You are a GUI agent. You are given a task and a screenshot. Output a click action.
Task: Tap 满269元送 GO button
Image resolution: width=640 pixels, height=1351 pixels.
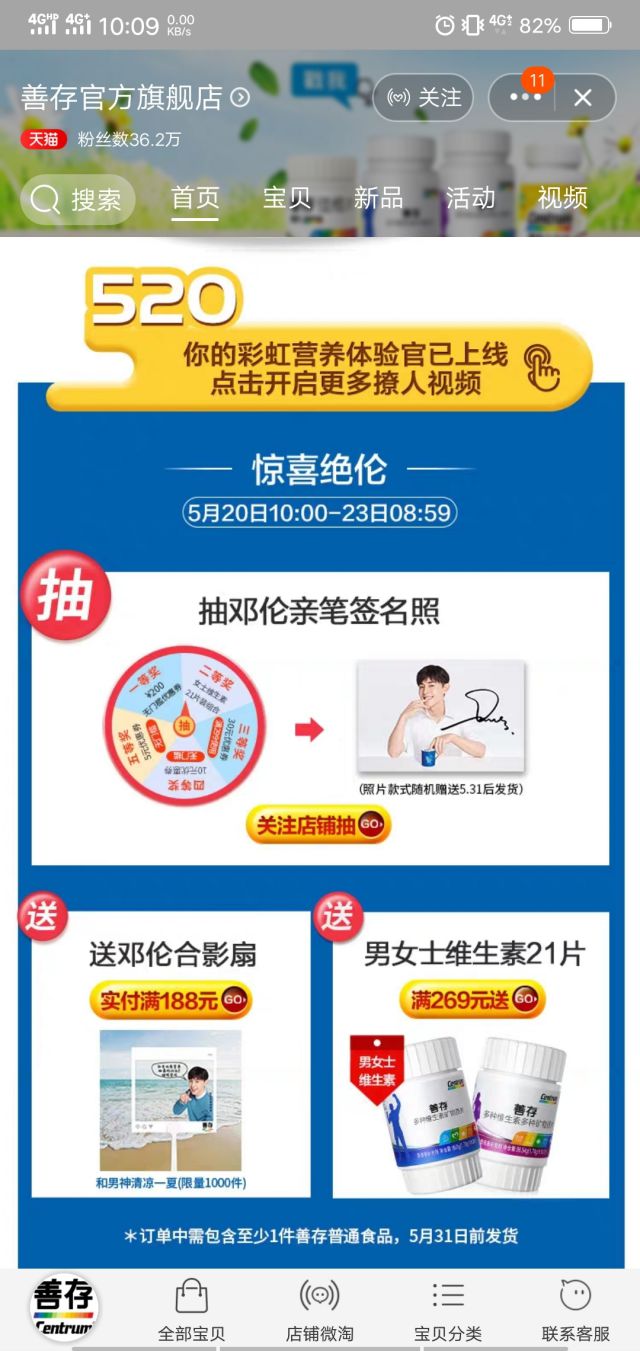point(471,1000)
